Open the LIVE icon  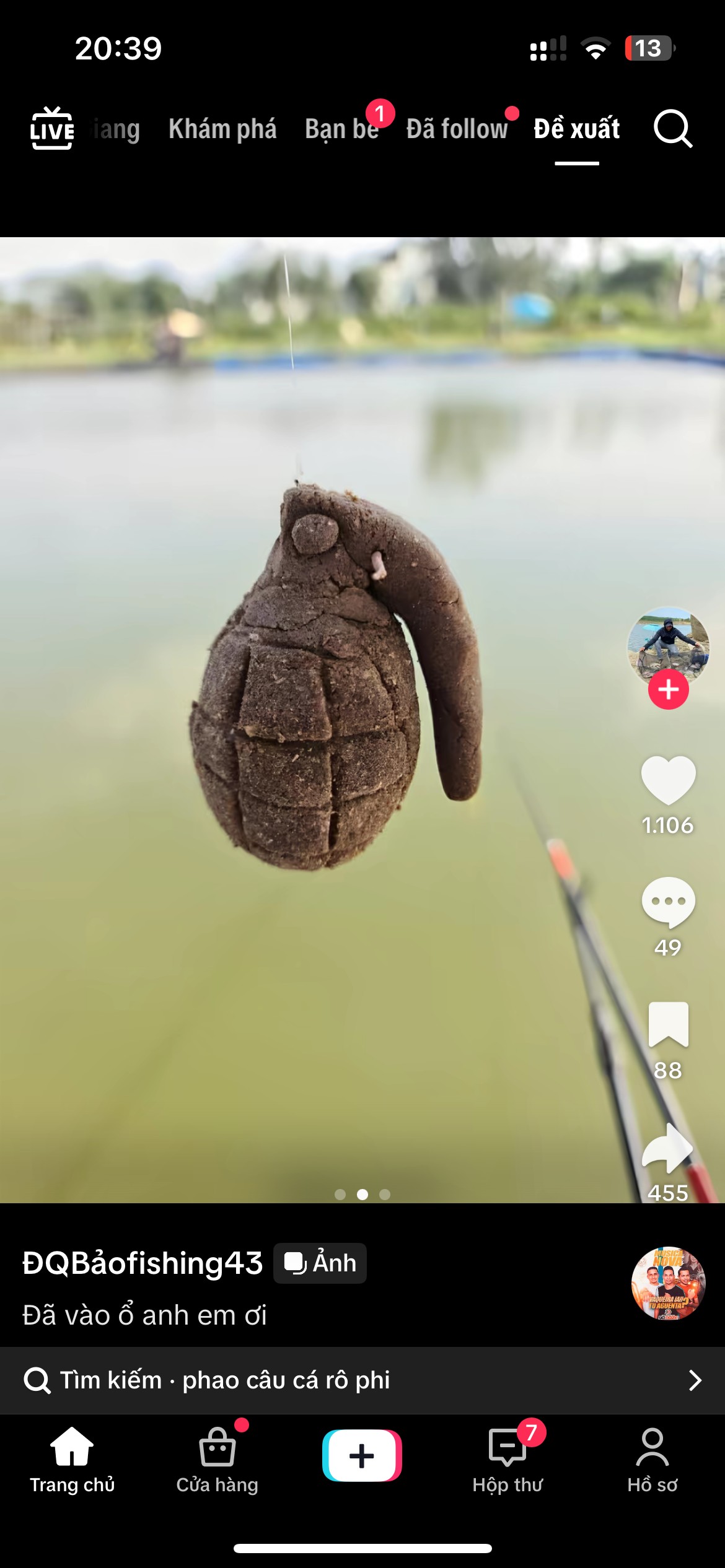pos(52,129)
